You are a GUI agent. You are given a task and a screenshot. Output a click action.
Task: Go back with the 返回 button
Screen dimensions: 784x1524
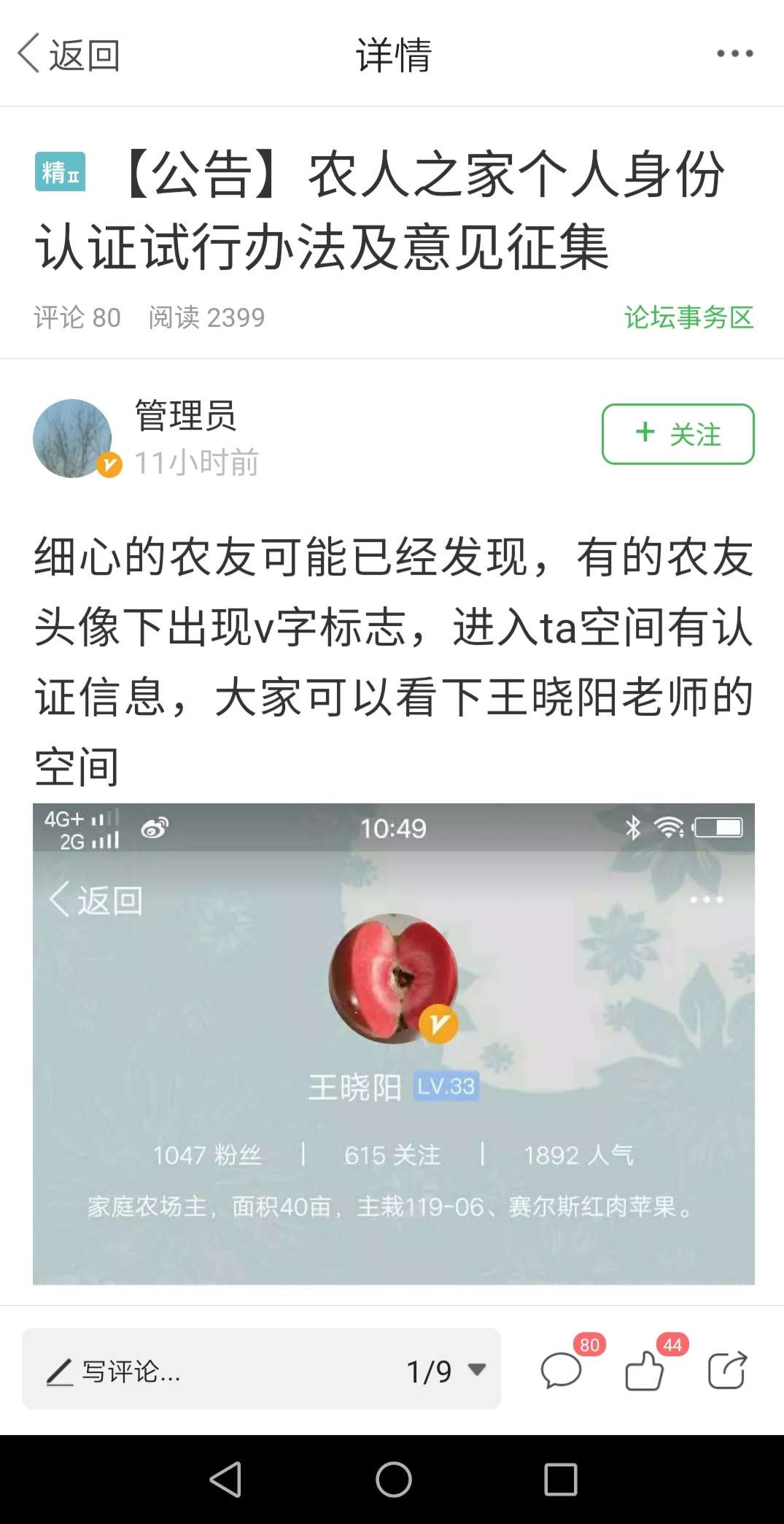[x=69, y=54]
